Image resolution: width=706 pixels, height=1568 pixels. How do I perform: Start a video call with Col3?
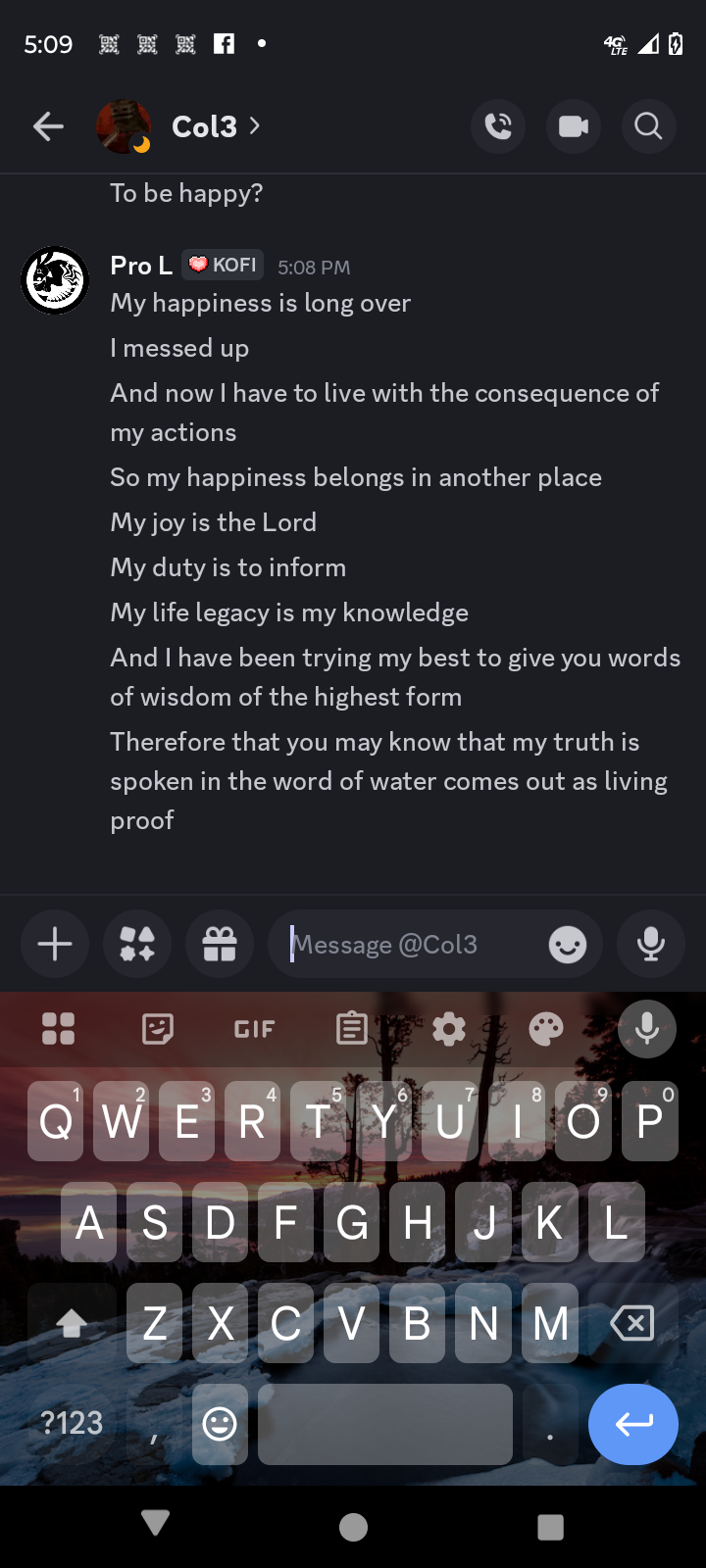pos(574,126)
